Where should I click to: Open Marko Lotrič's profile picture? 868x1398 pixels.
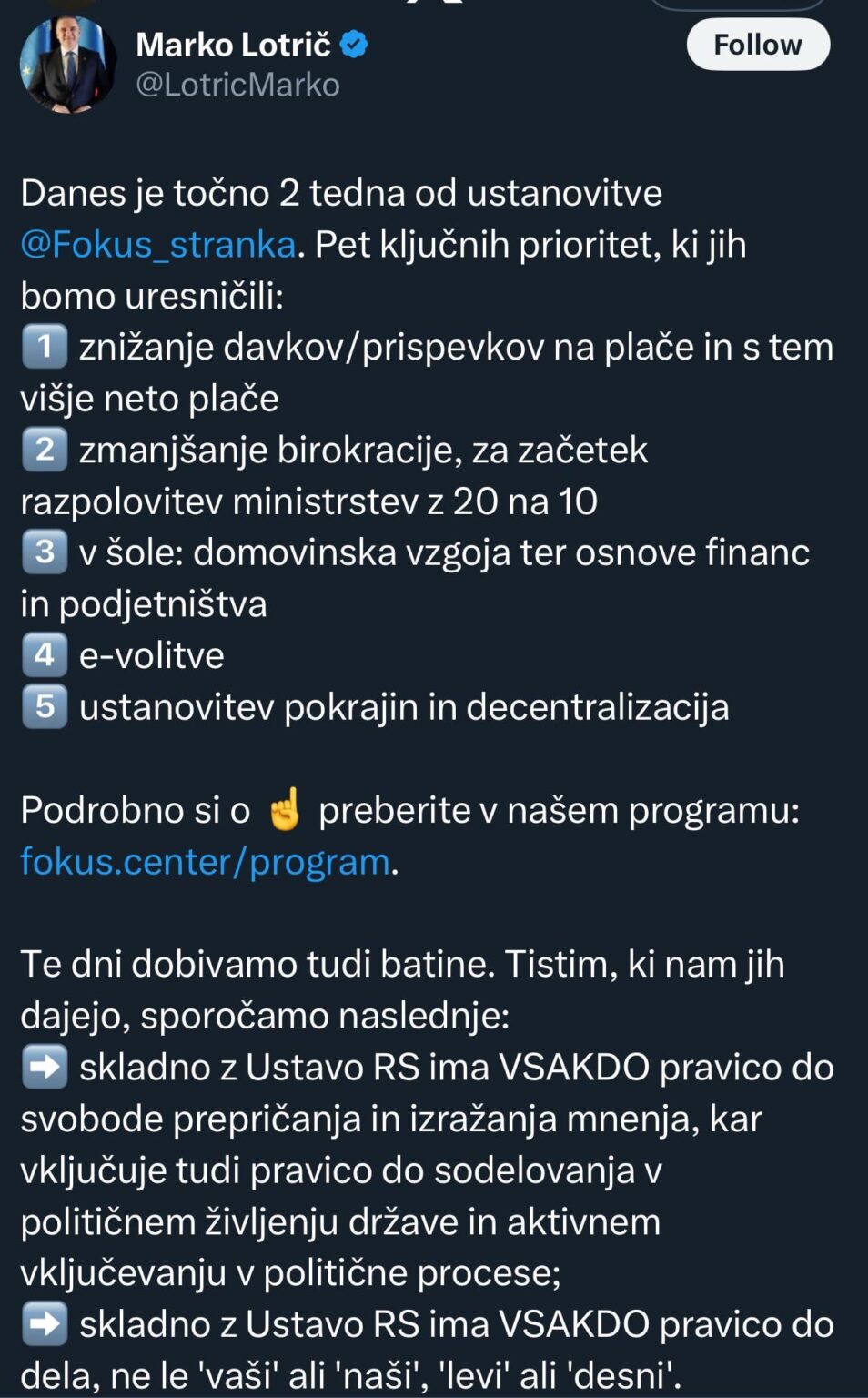[x=68, y=64]
